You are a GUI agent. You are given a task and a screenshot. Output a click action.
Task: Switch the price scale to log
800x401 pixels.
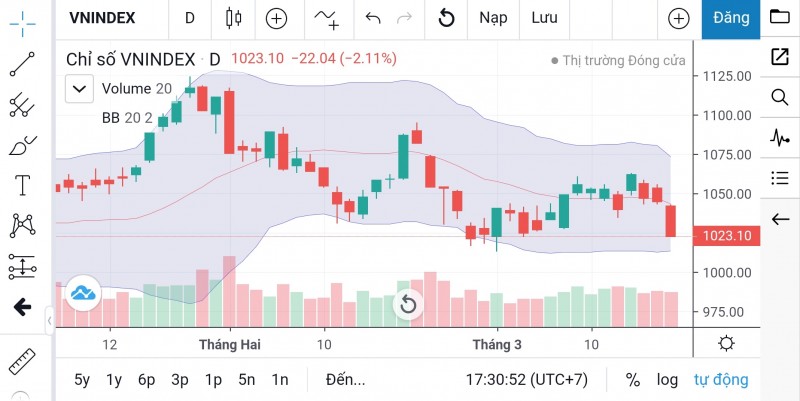click(x=667, y=380)
